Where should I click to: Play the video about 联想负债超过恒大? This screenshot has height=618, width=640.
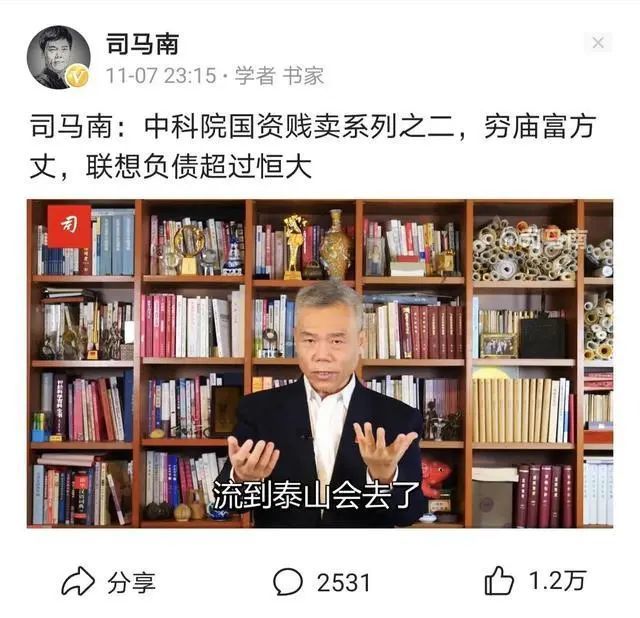320,363
